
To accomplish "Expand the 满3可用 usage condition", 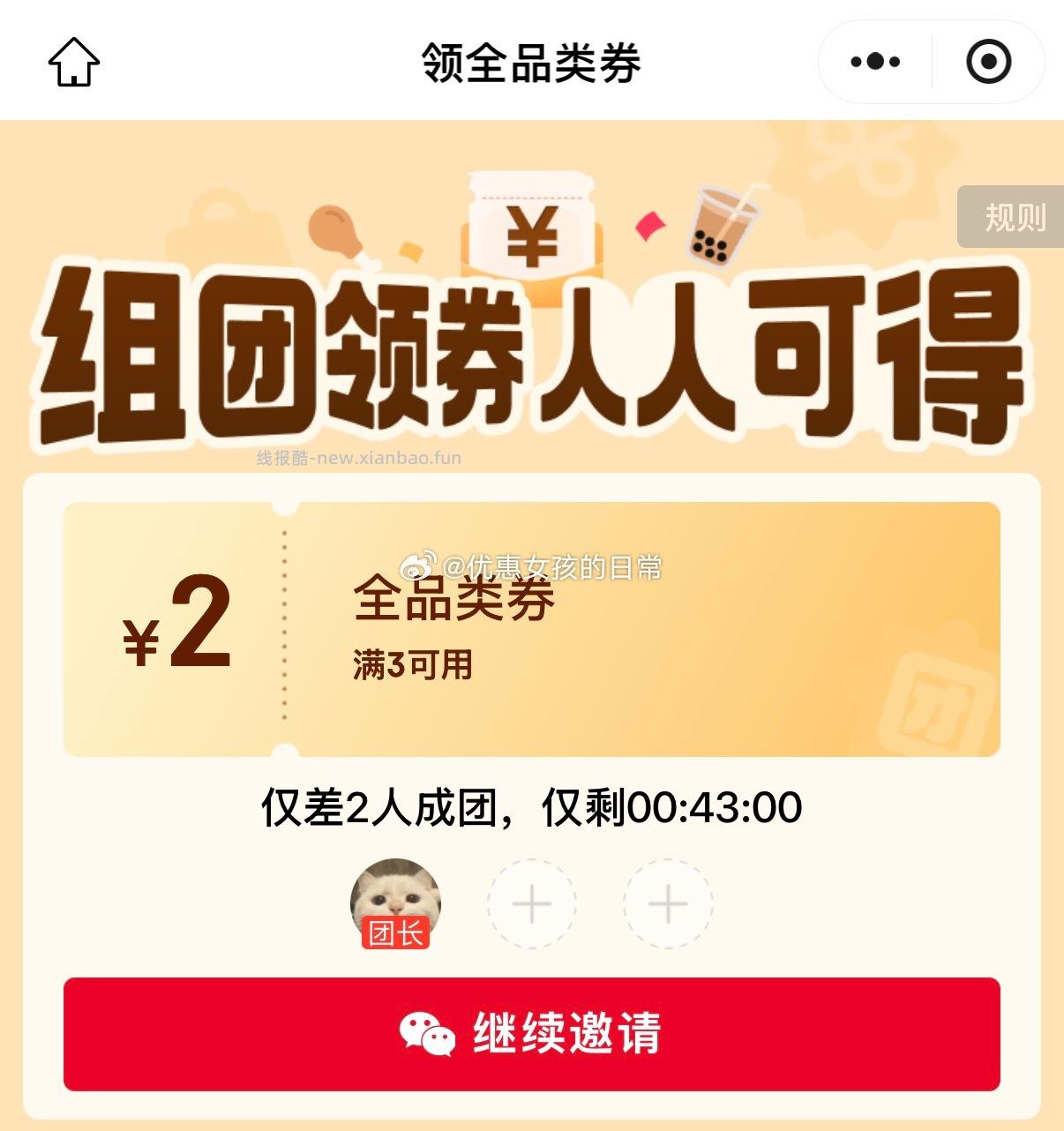I will point(413,667).
